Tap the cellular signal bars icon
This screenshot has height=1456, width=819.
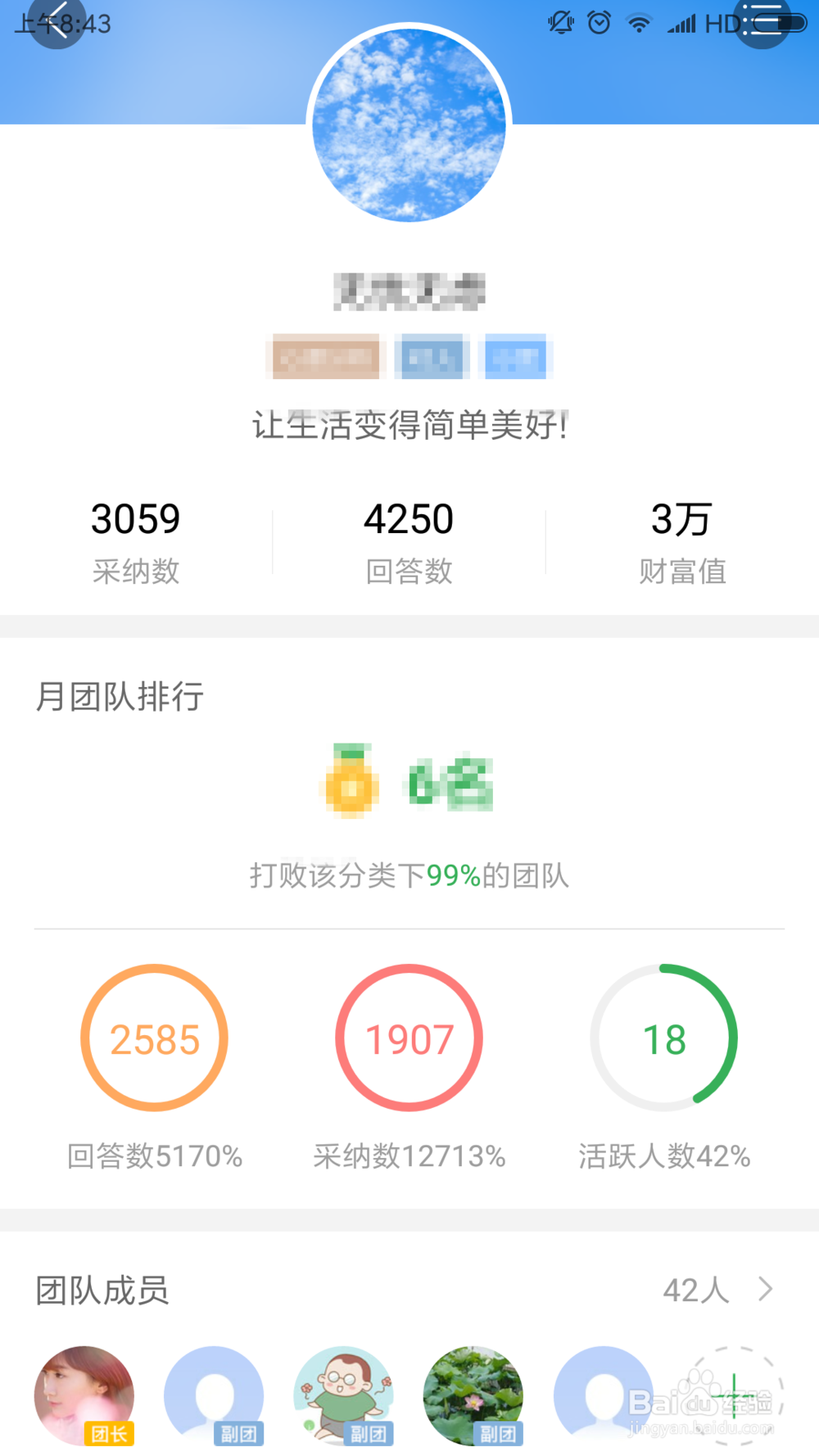click(x=681, y=23)
